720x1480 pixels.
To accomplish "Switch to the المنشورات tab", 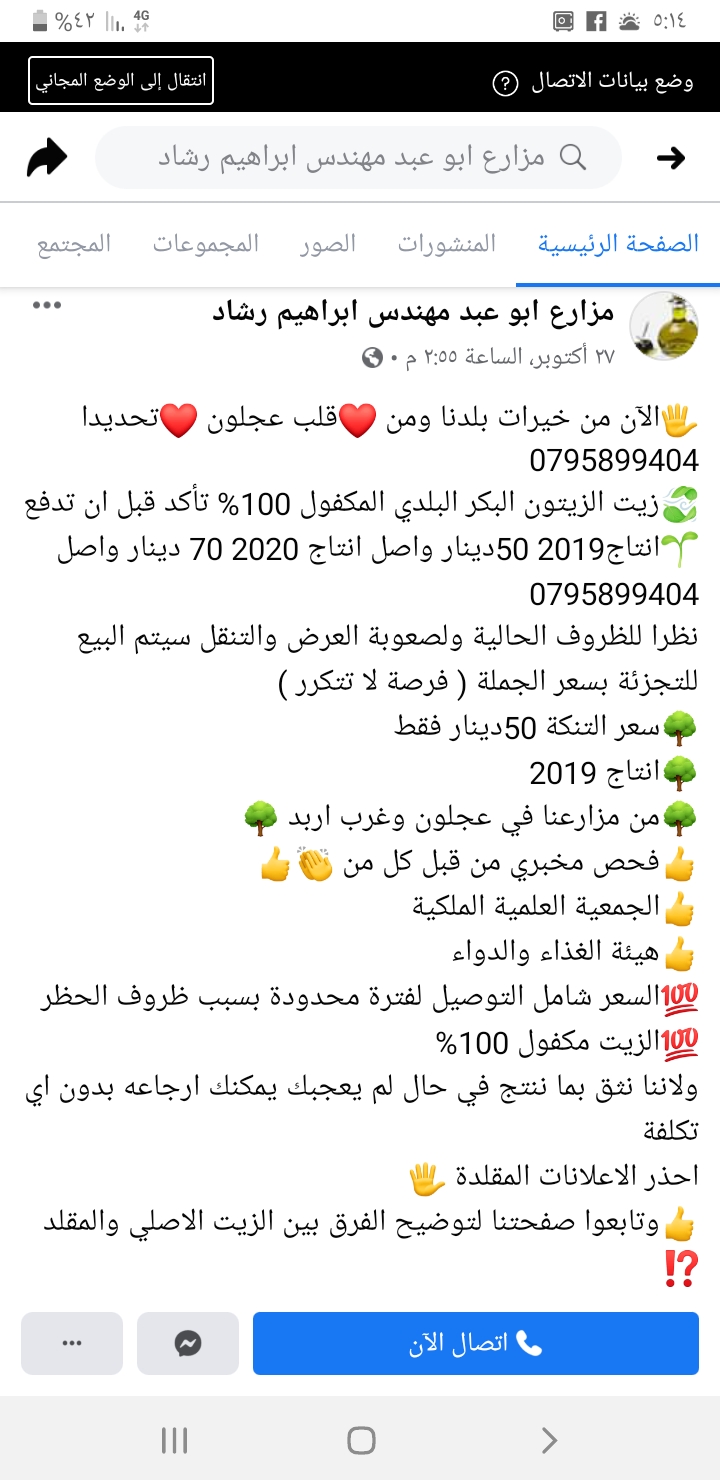I will point(447,244).
